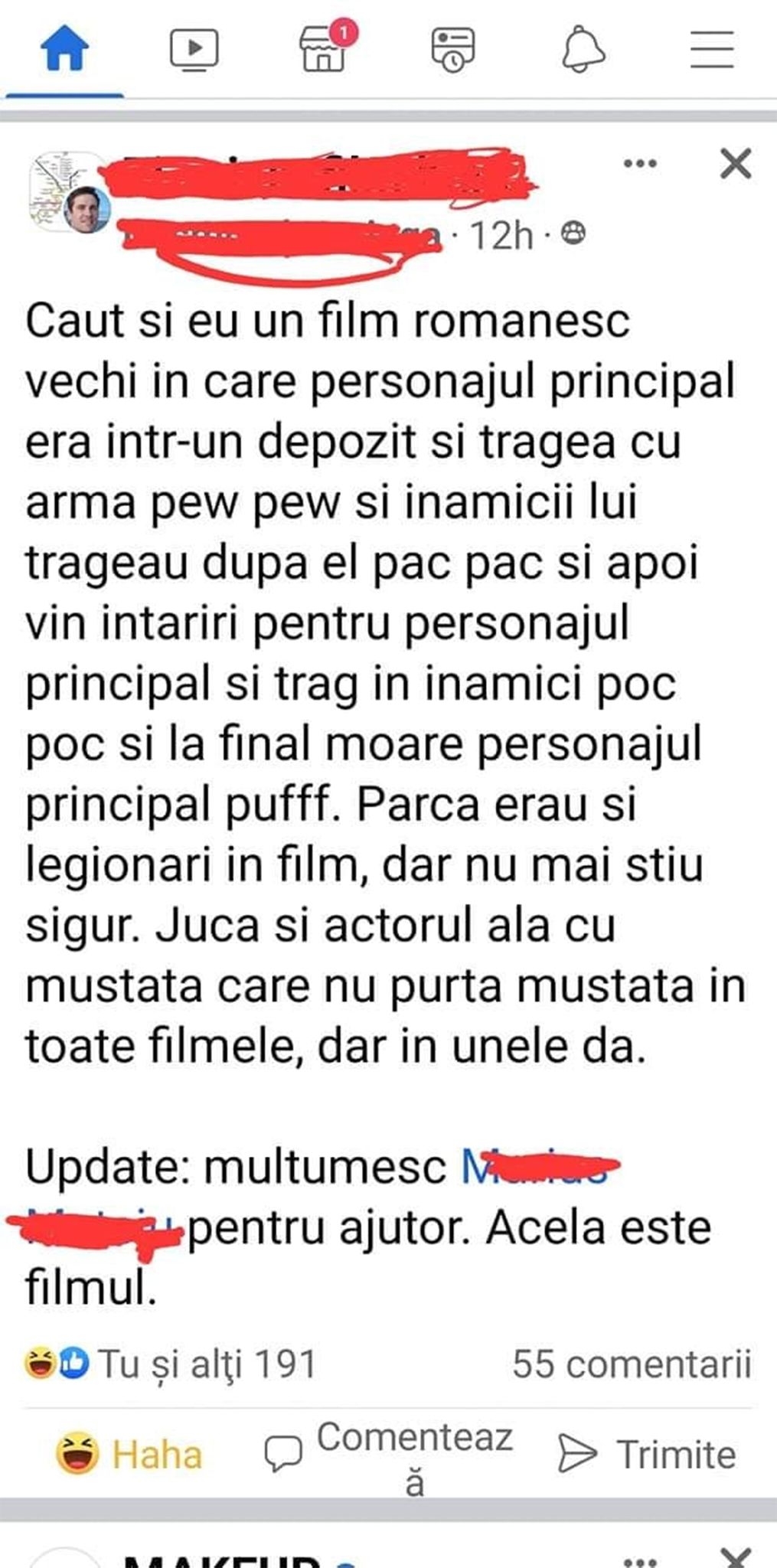Tap the Haha reaction button
777x1568 pixels.
(x=130, y=1455)
